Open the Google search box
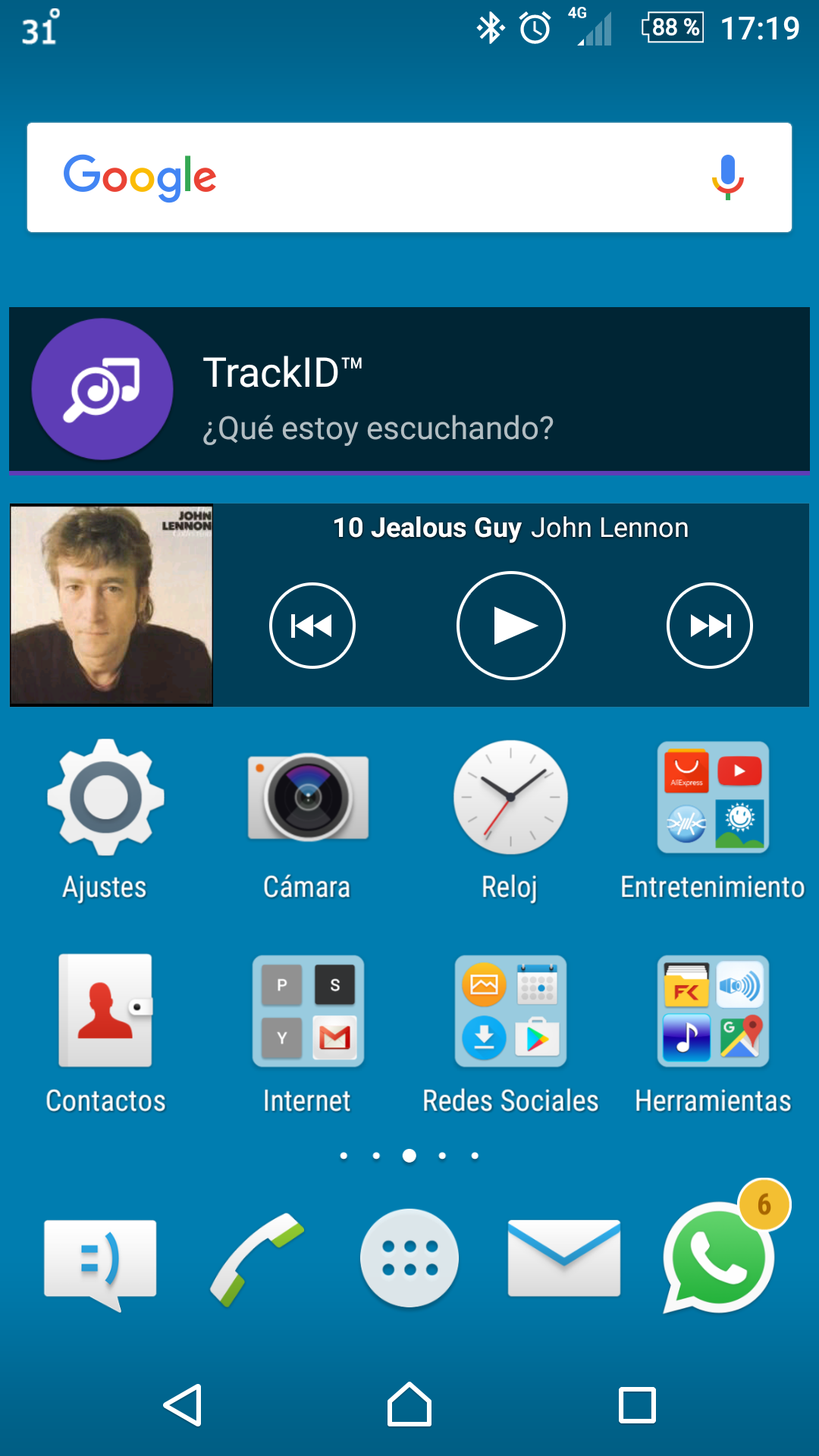The image size is (819, 1456). (379, 177)
